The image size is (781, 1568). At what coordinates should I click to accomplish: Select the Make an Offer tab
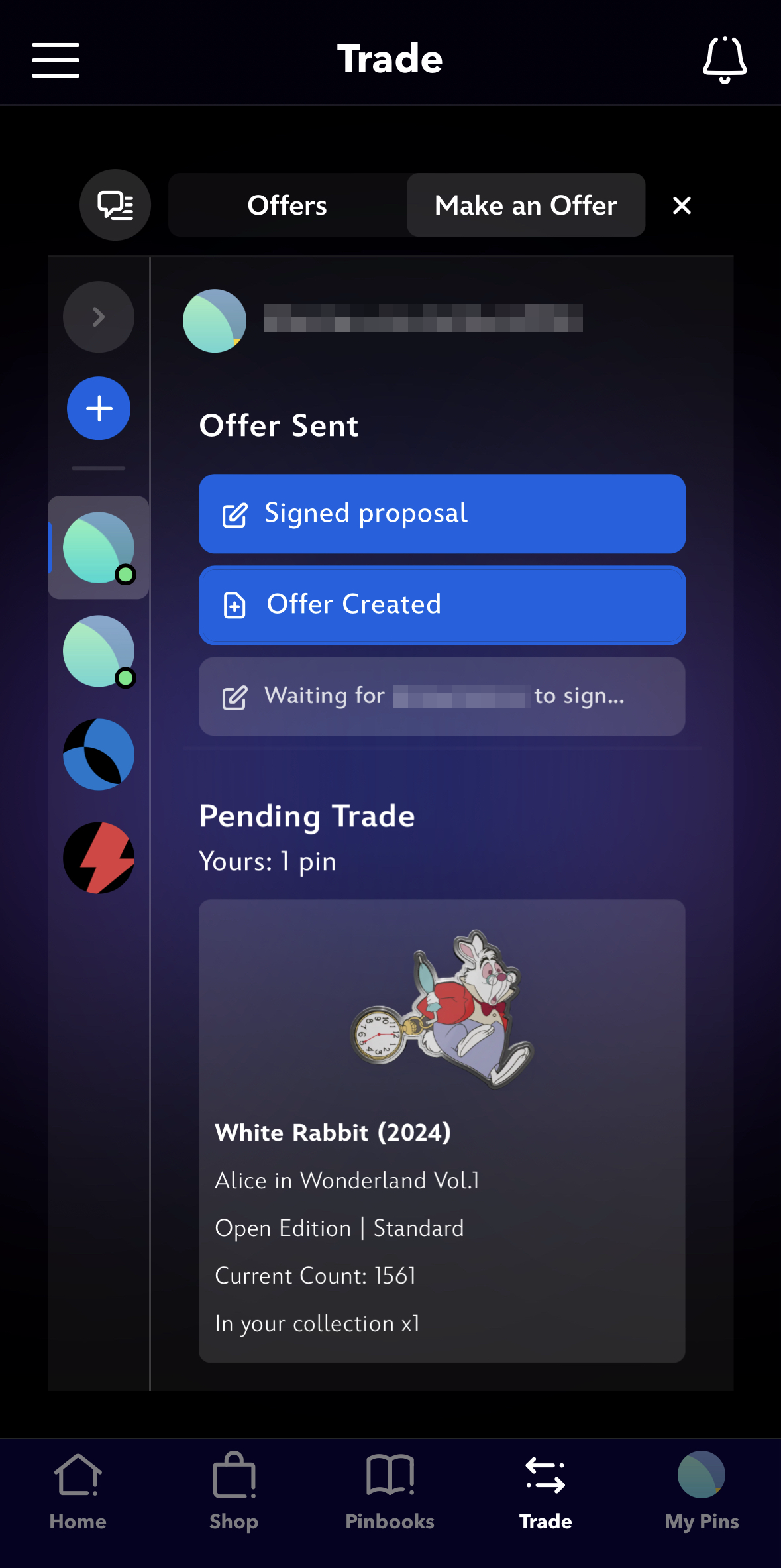526,205
